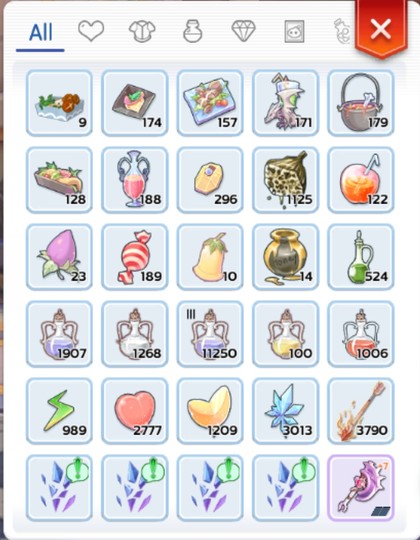
Task: Close the inventory panel
Action: pos(381,29)
